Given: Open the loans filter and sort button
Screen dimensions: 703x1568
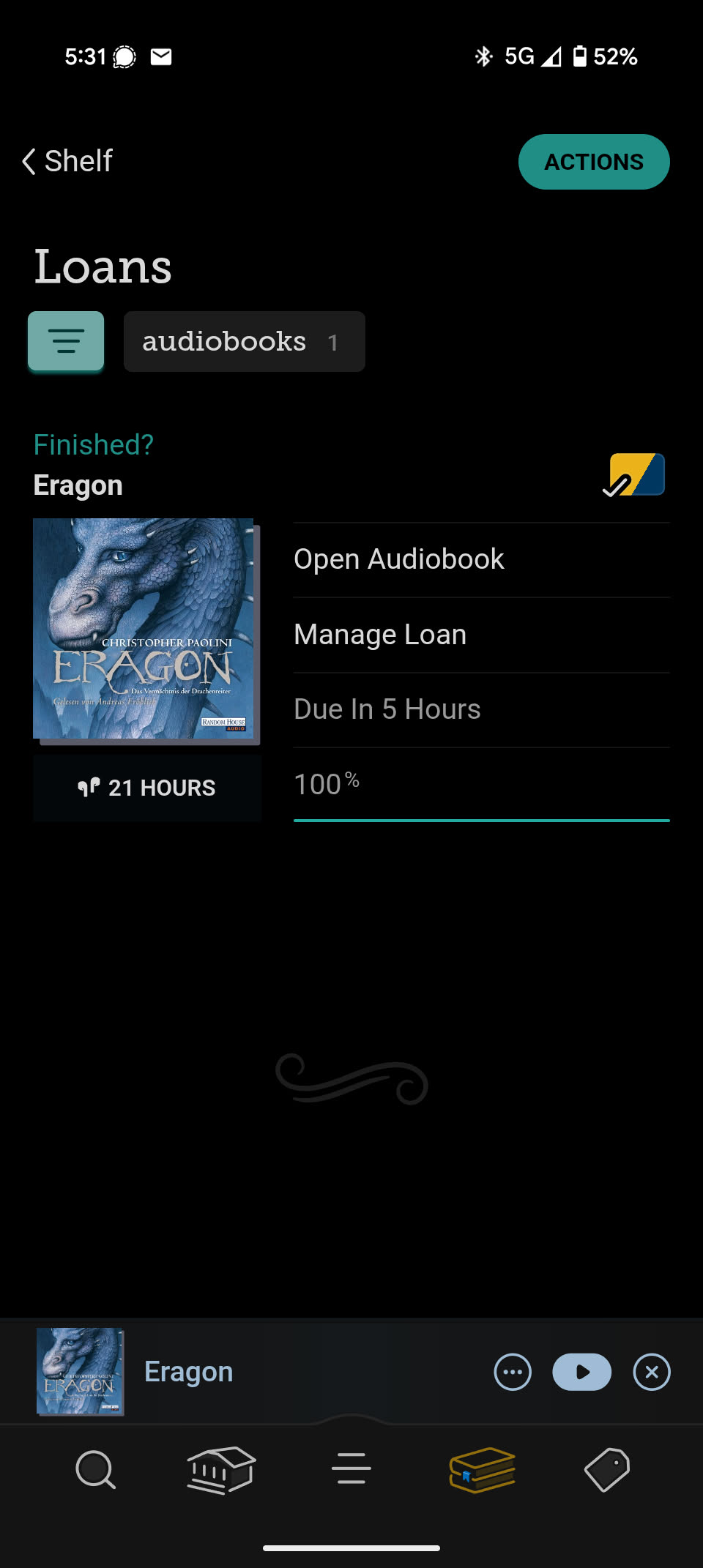Looking at the screenshot, I should (x=66, y=341).
